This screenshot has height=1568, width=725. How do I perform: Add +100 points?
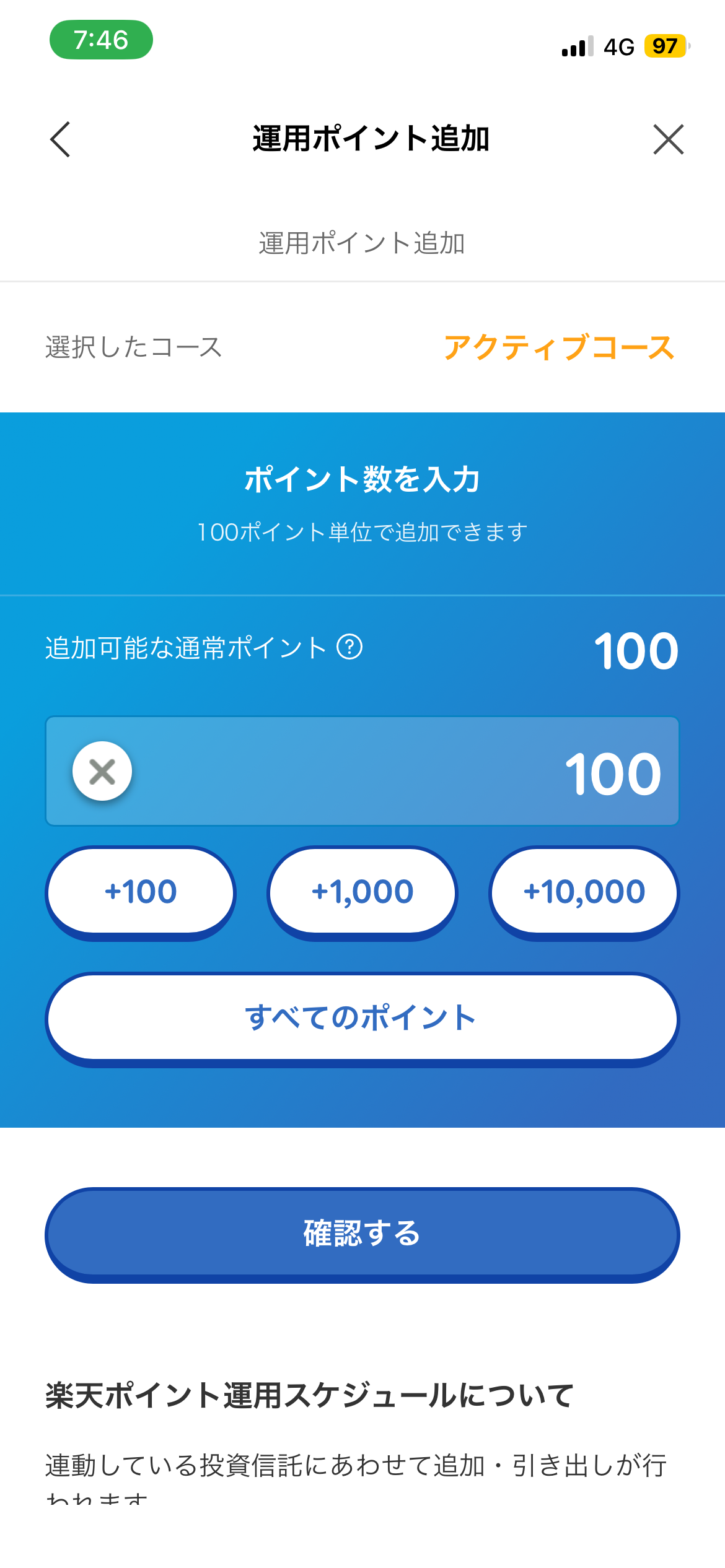tap(141, 892)
